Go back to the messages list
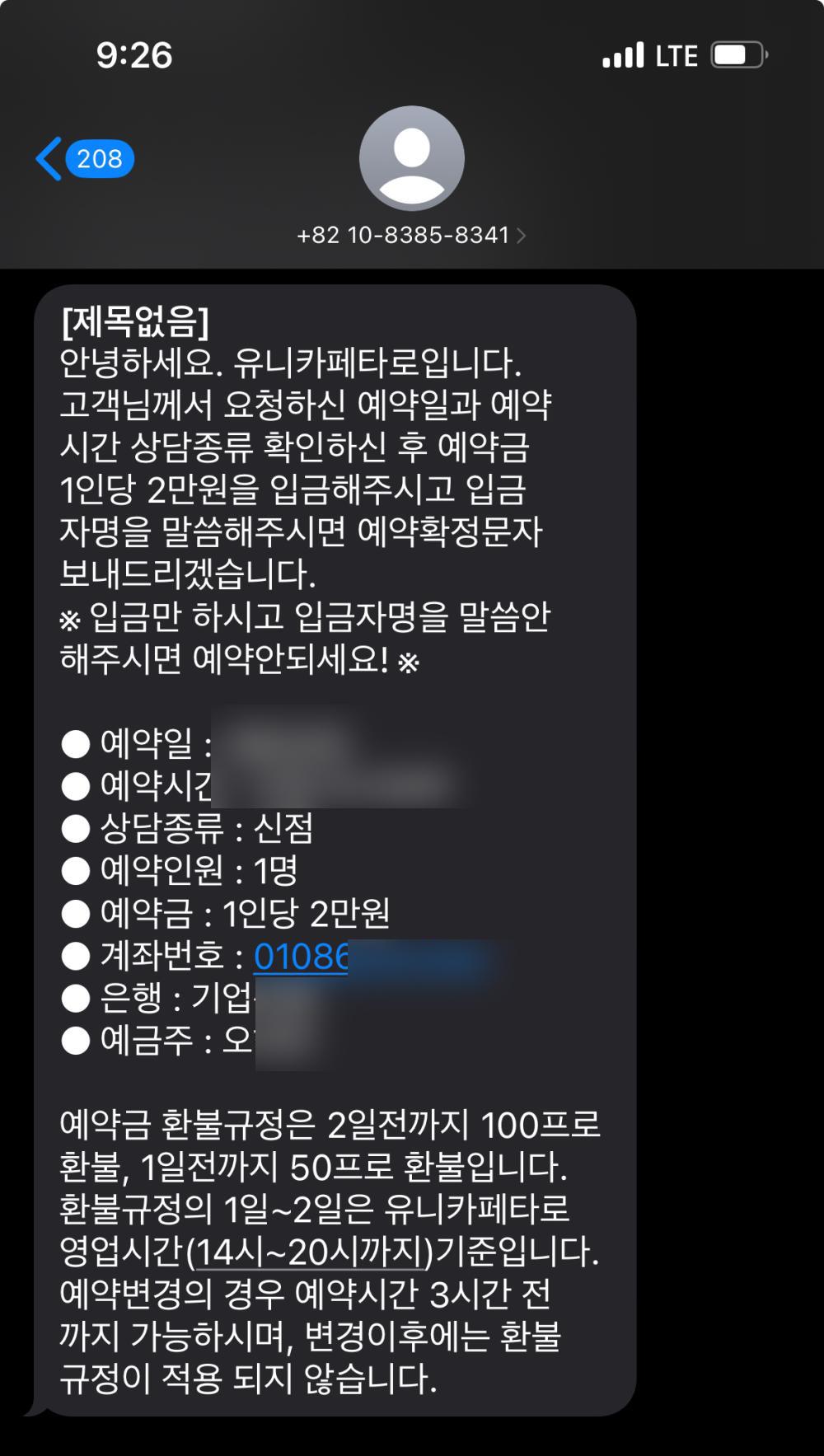The image size is (824, 1456). 82,158
